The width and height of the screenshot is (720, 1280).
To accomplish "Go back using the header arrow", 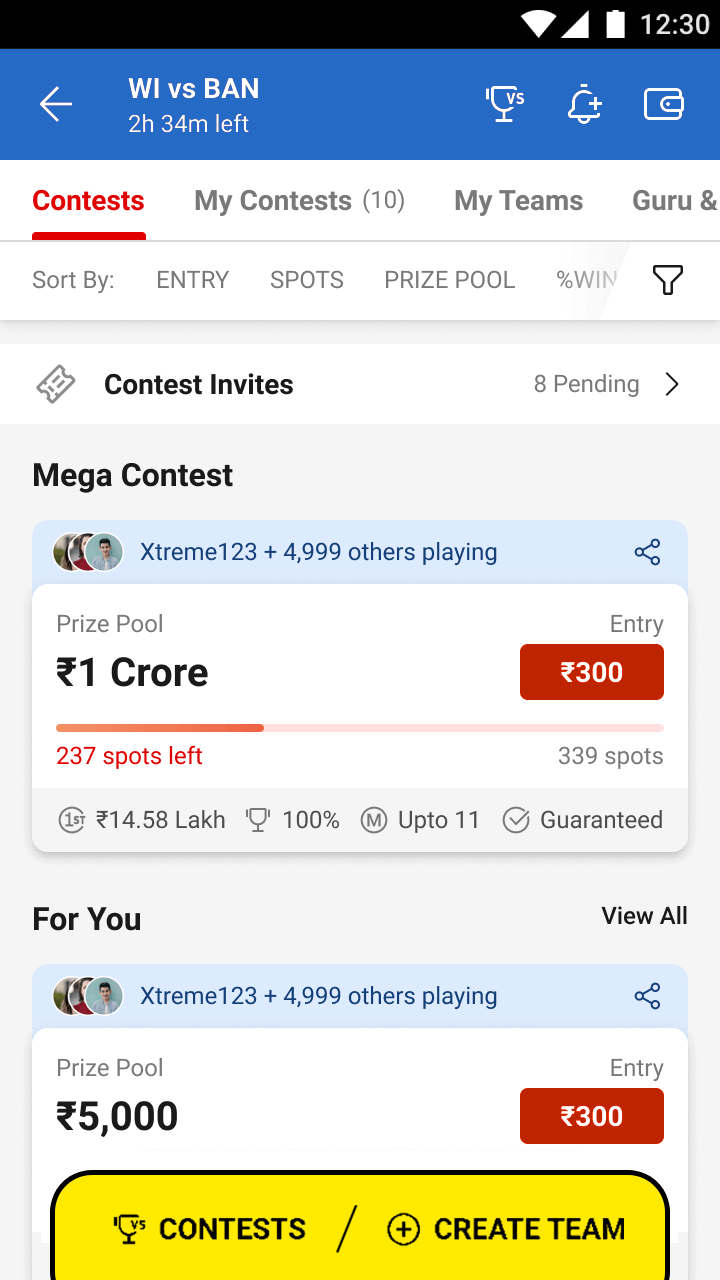I will coord(56,104).
